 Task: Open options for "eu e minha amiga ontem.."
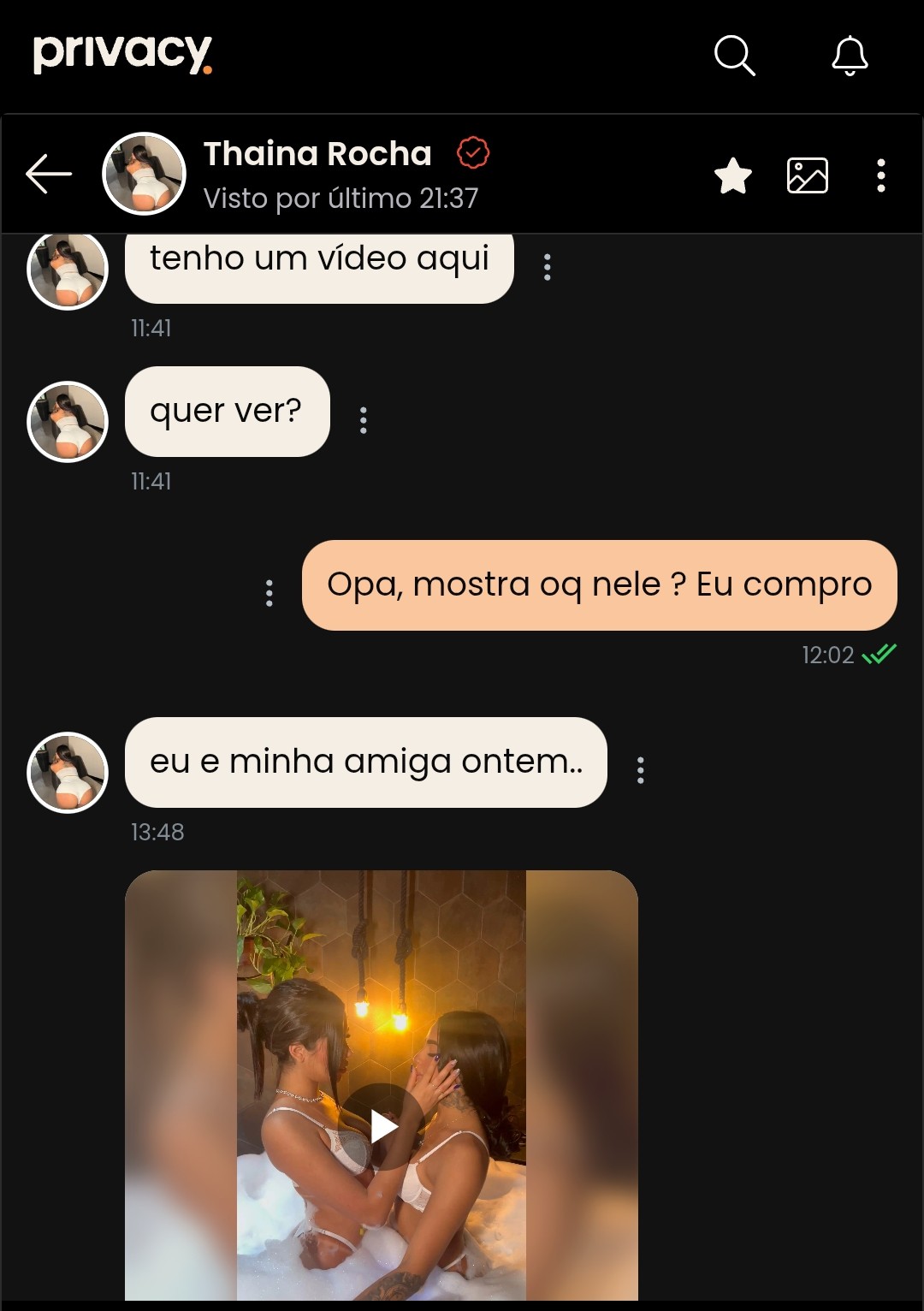tap(640, 770)
